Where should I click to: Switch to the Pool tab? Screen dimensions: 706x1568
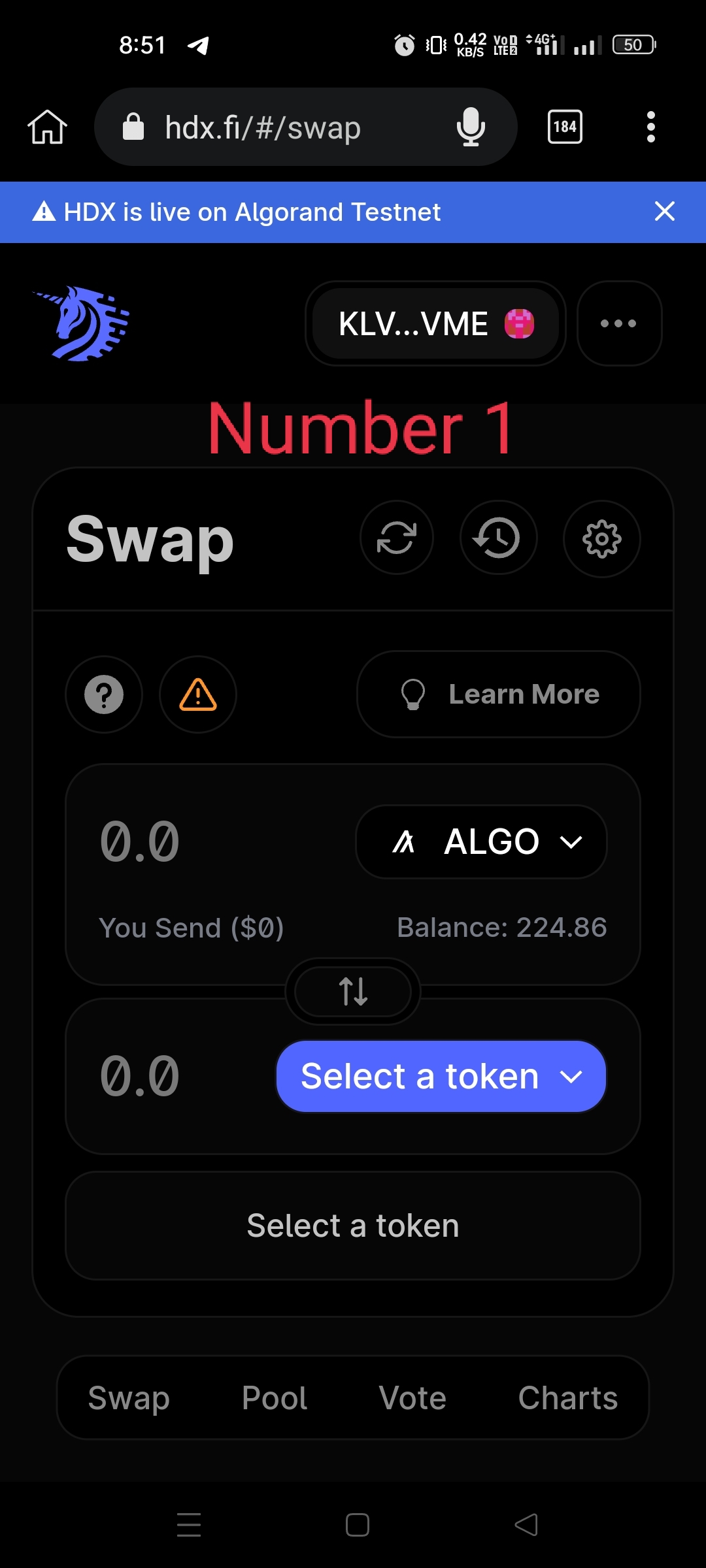(x=275, y=1398)
